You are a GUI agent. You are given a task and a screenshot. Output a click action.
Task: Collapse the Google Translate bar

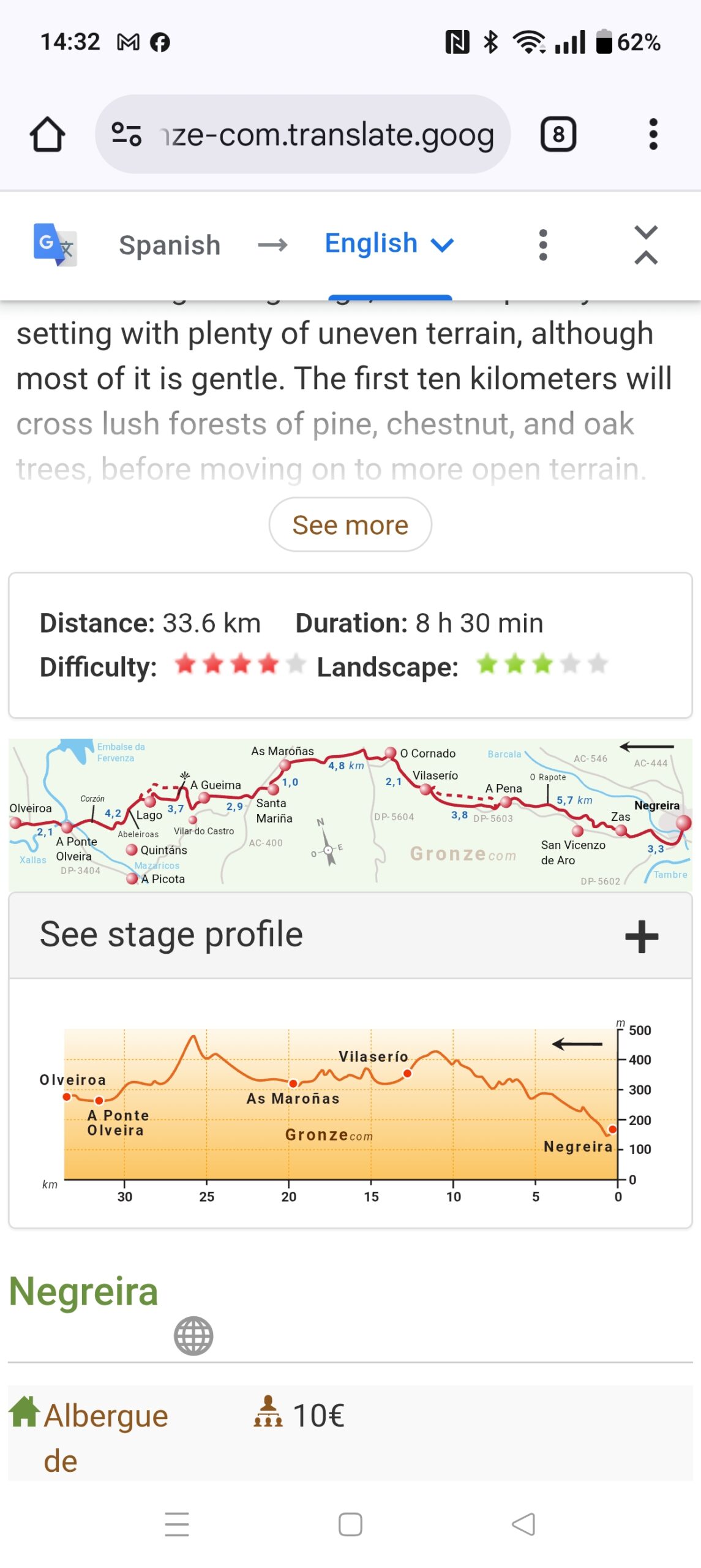tap(645, 245)
